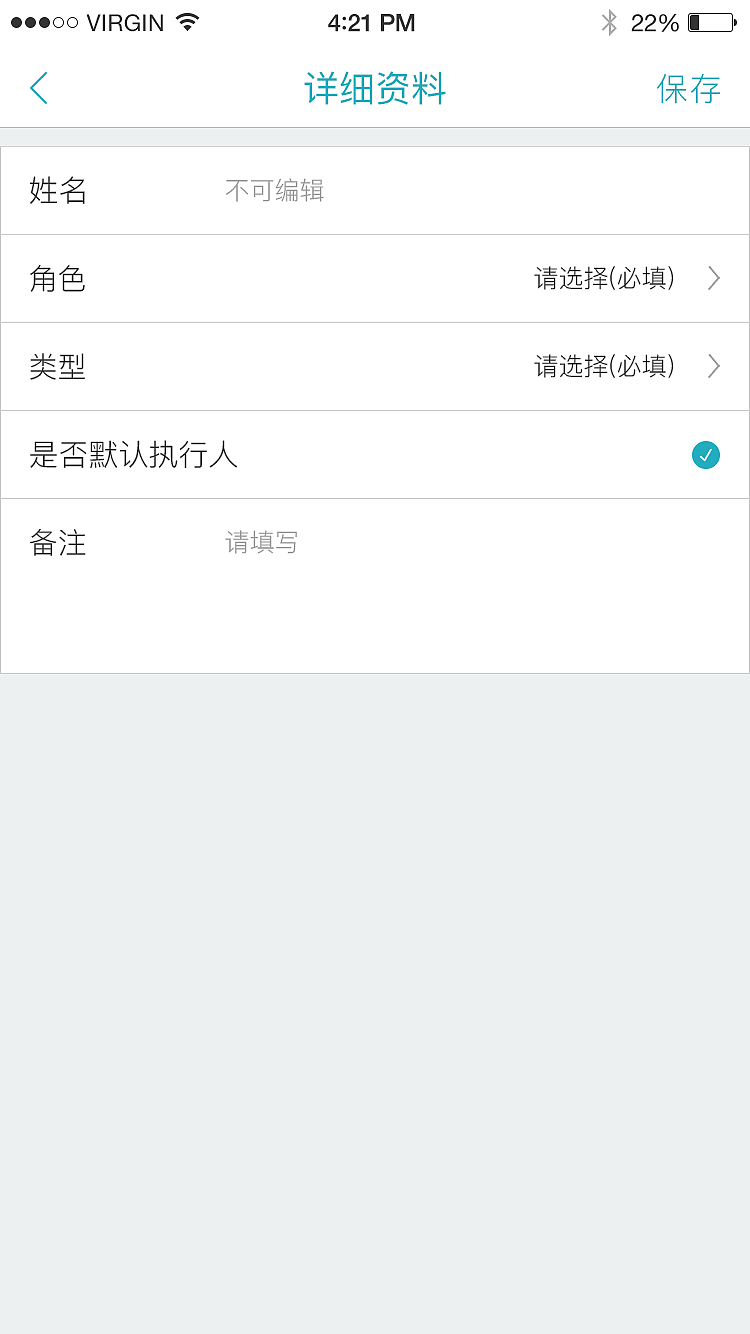Image resolution: width=750 pixels, height=1334 pixels.
Task: Tap the chevron beside 角色
Action: (x=713, y=279)
